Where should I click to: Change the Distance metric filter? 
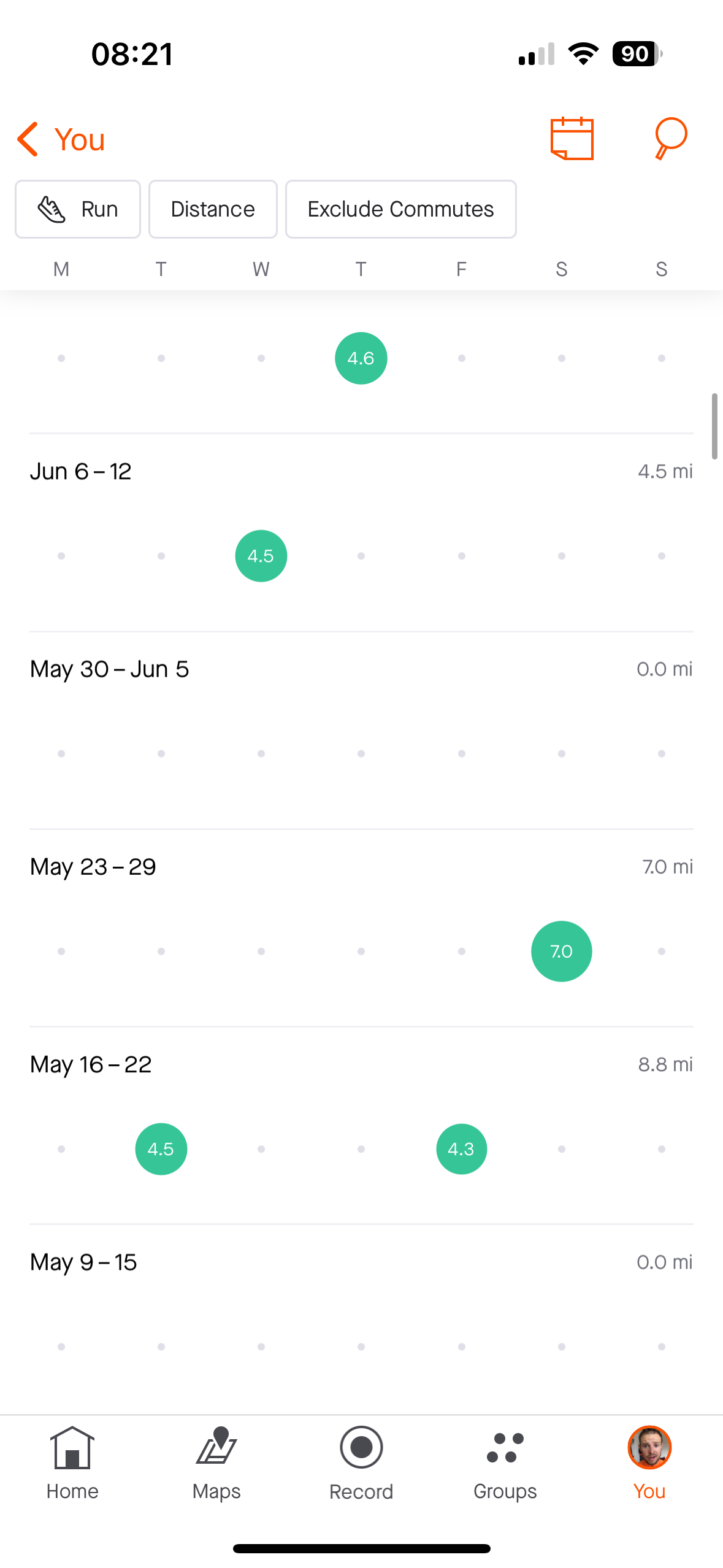(x=213, y=209)
